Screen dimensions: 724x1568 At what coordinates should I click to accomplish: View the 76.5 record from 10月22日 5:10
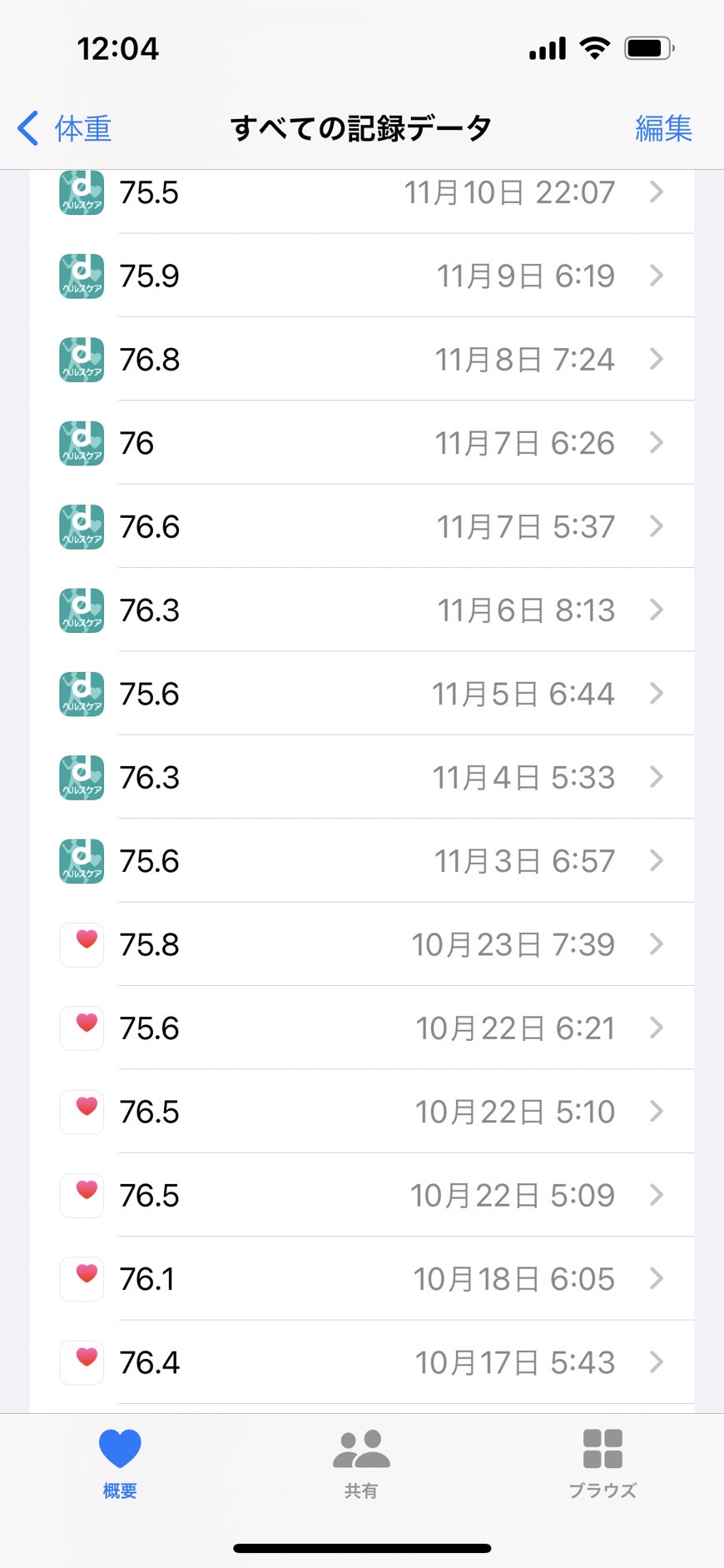coord(362,1111)
